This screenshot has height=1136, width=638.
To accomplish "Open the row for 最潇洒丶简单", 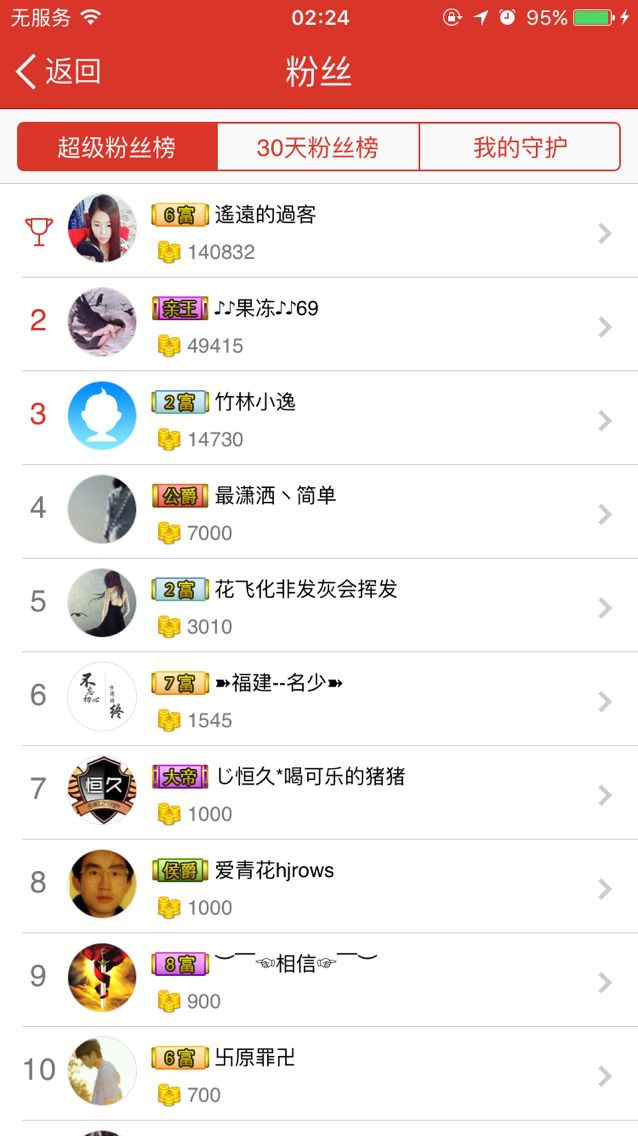I will 330,513.
